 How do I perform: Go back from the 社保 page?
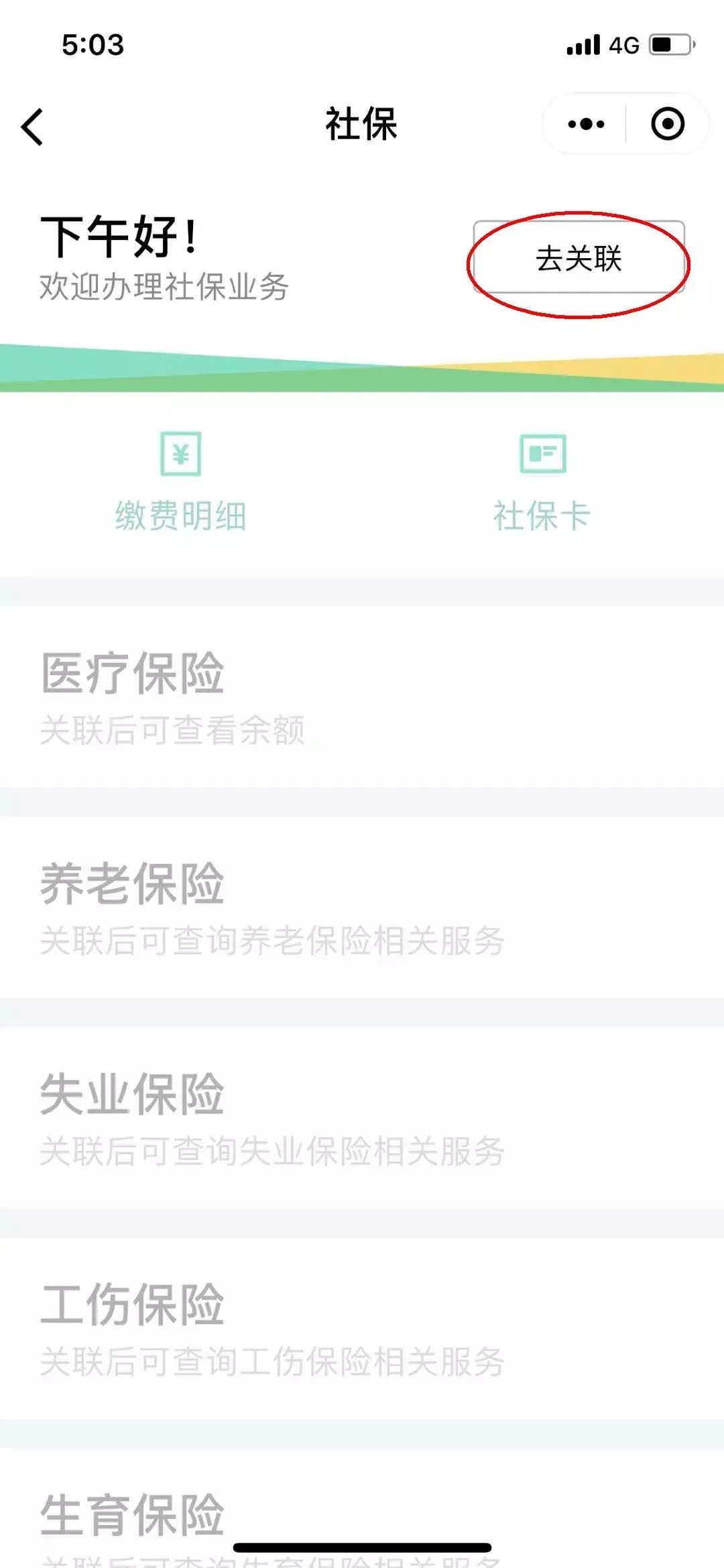tap(32, 127)
